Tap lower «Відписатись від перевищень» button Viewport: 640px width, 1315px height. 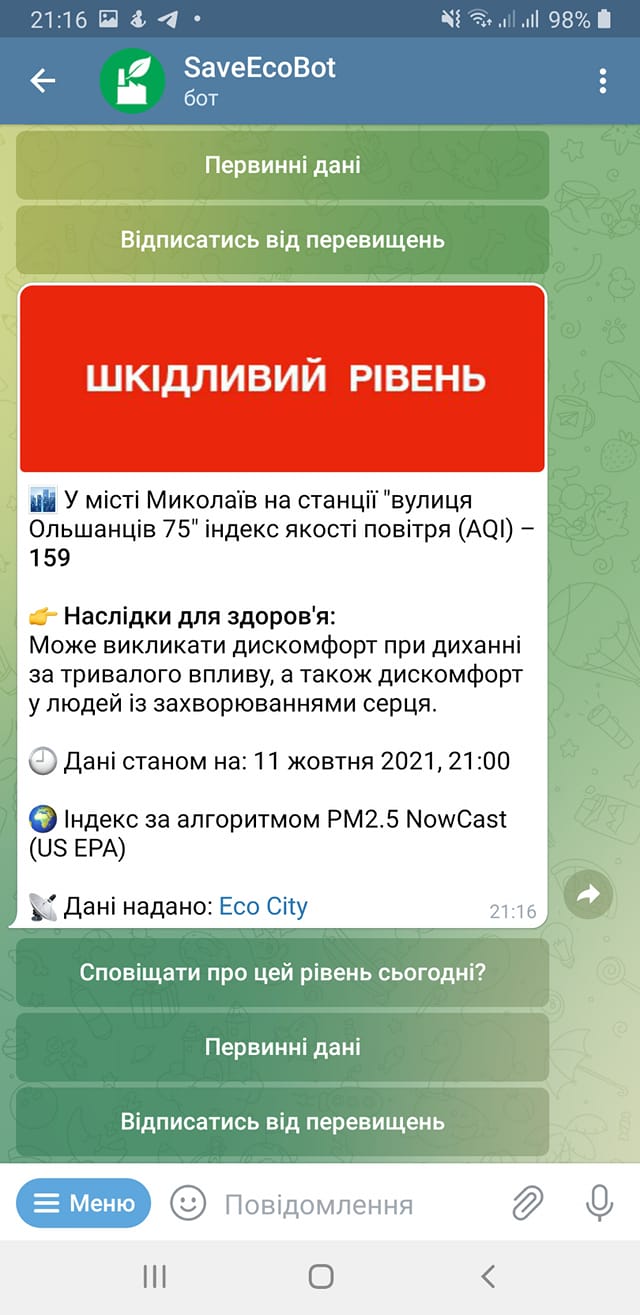point(282,1121)
